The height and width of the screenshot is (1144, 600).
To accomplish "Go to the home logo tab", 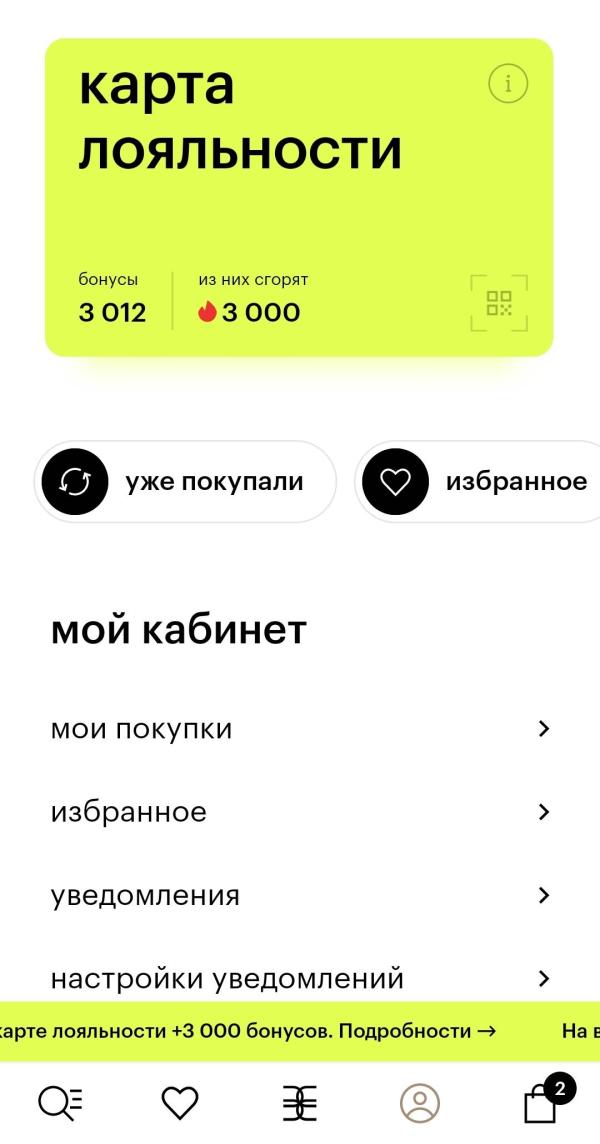I will pos(299,1103).
